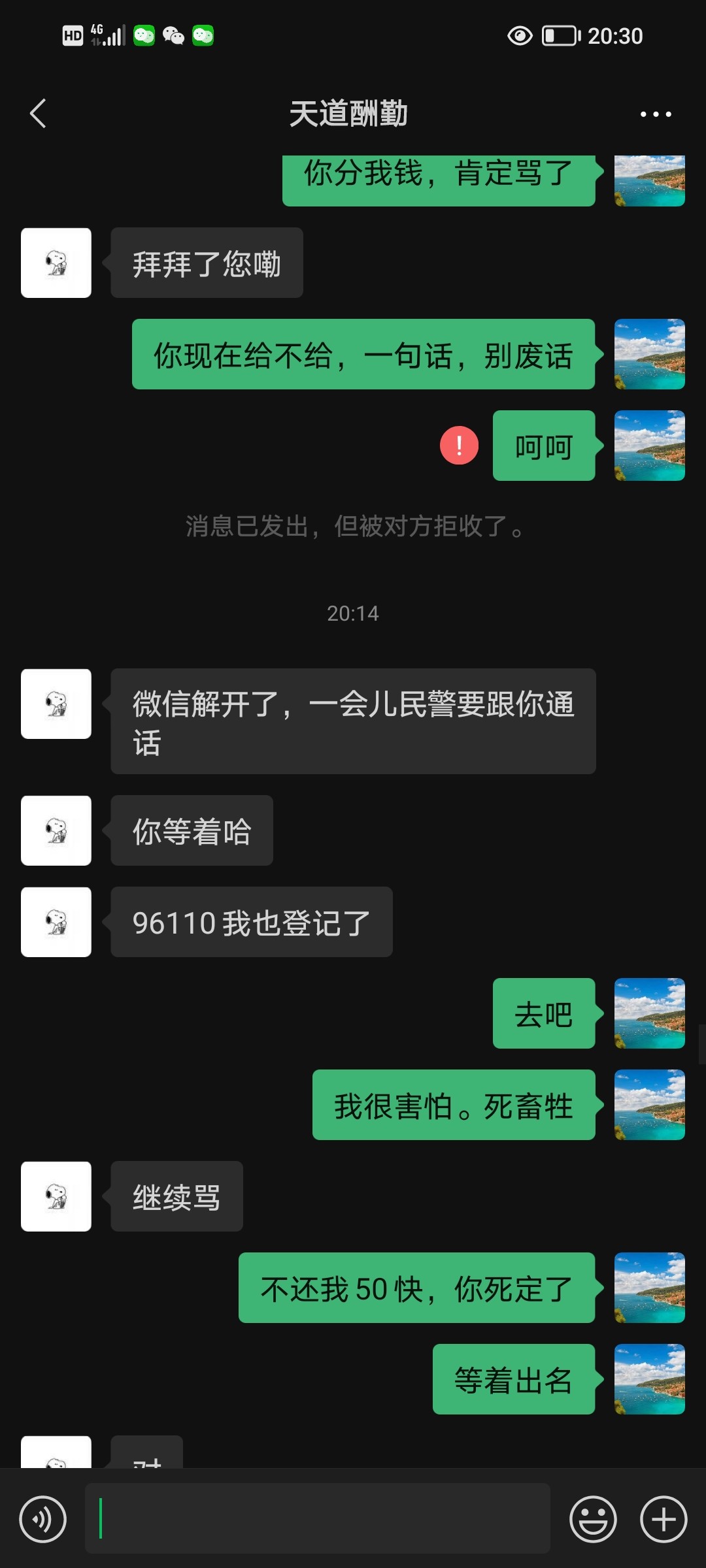Select the 继续骂 message bubble

pos(176,1196)
